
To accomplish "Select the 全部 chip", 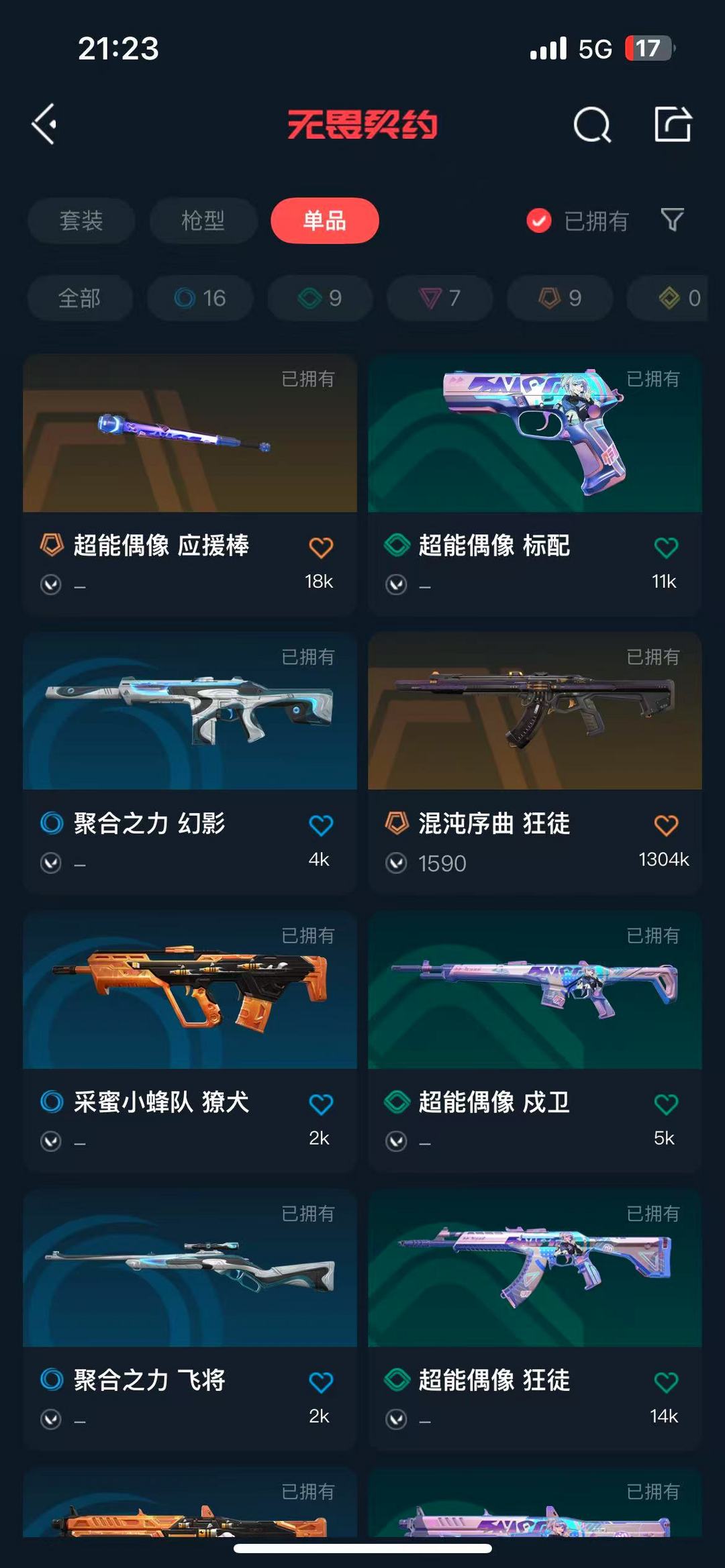I will pyautogui.click(x=80, y=298).
